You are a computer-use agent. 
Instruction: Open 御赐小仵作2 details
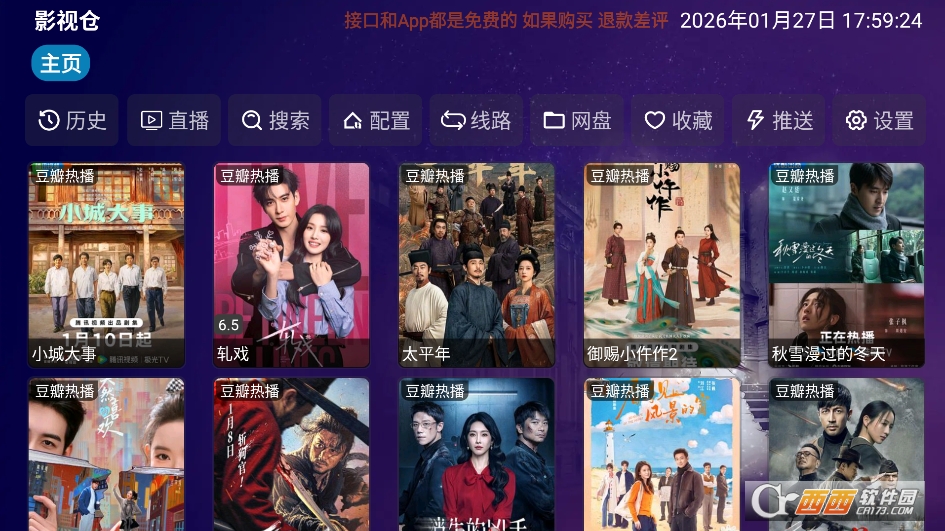coord(662,265)
